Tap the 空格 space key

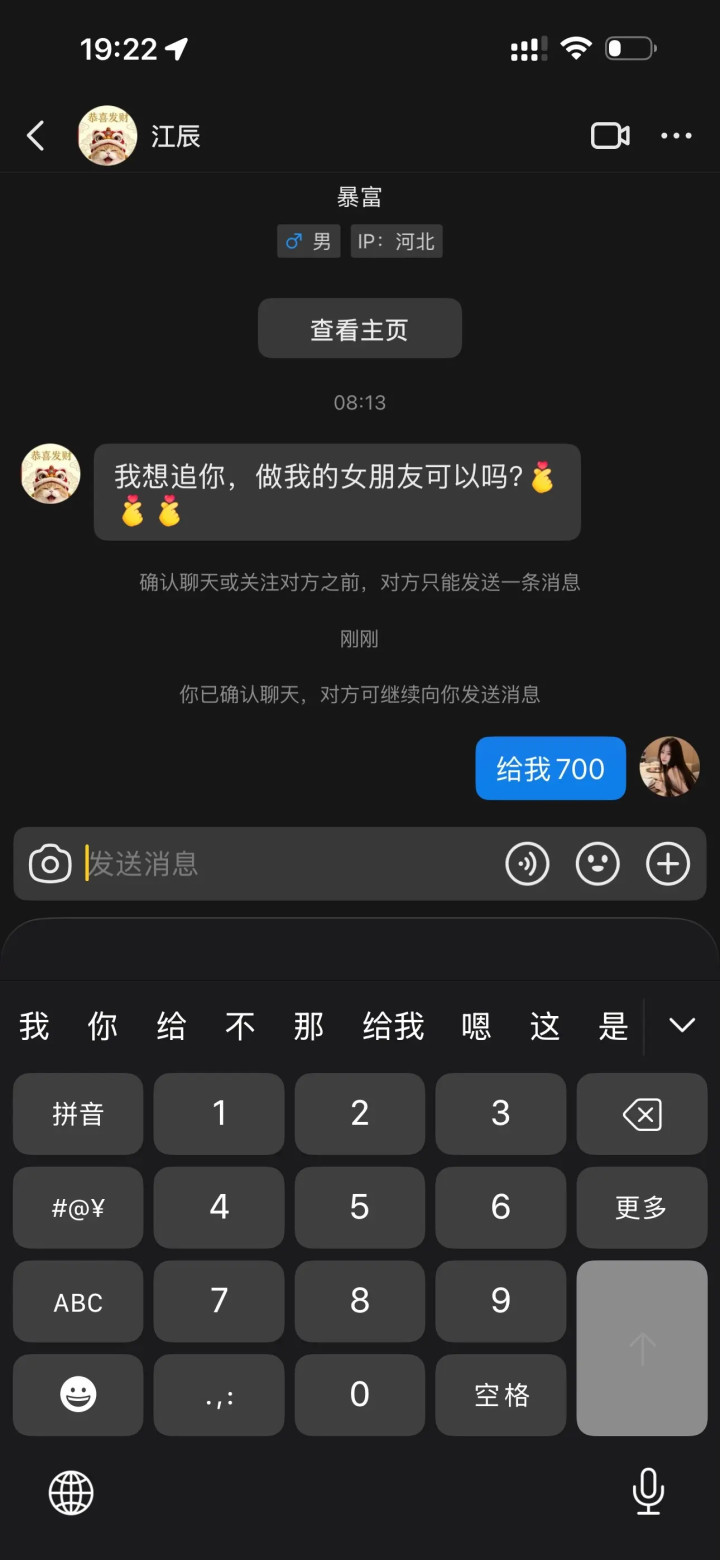point(501,1395)
